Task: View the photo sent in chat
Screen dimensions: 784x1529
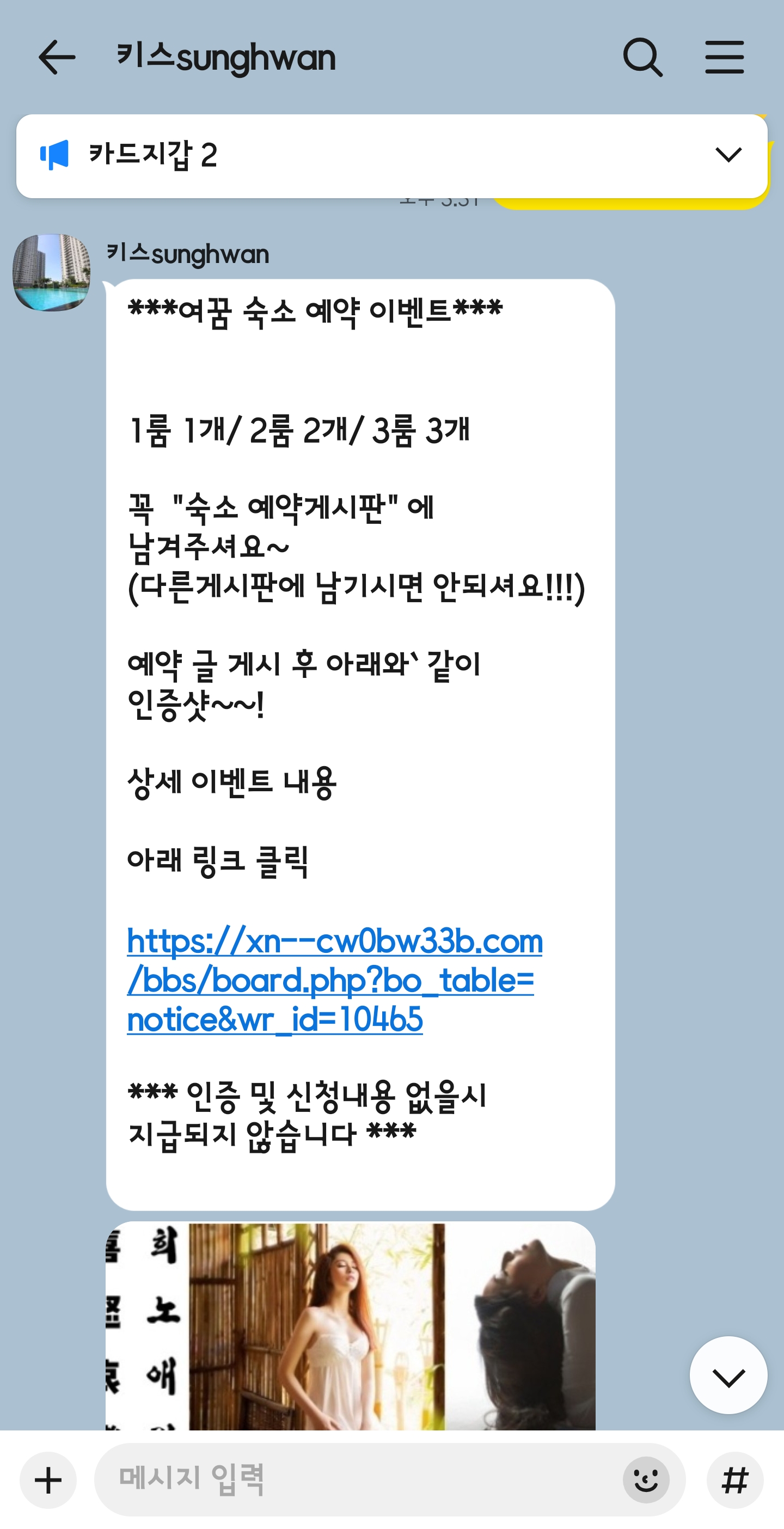Action: pyautogui.click(x=350, y=1326)
